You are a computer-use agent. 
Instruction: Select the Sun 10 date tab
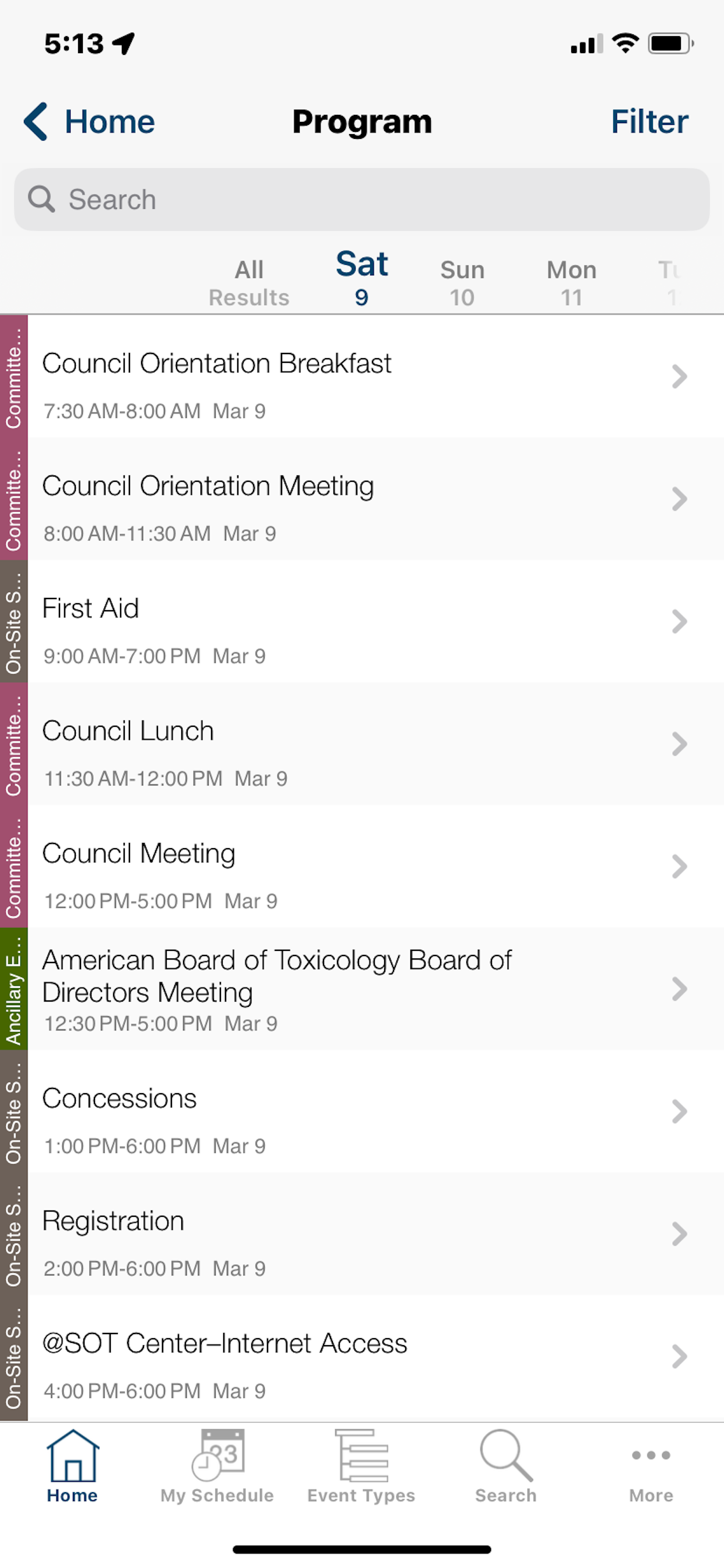tap(462, 283)
